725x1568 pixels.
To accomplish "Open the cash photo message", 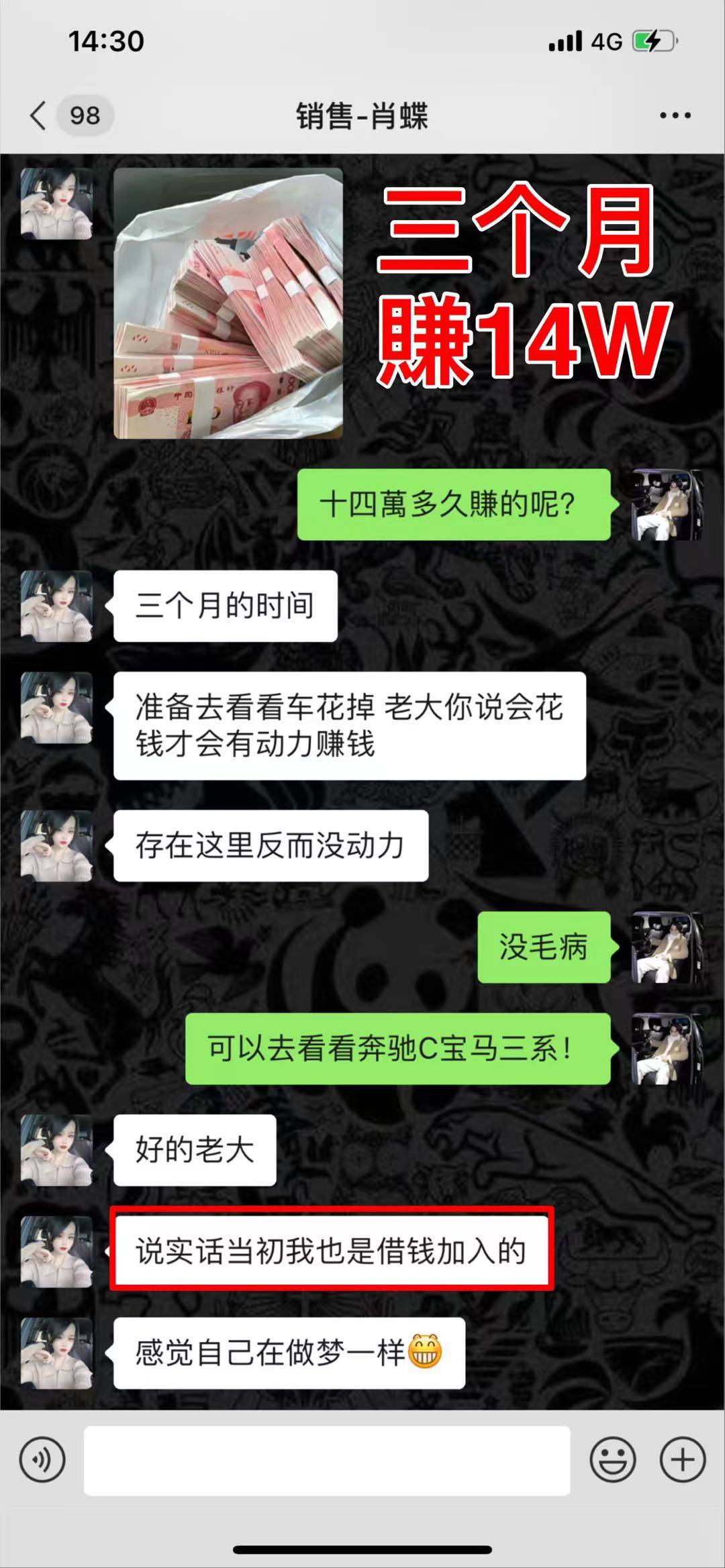I will 228,303.
